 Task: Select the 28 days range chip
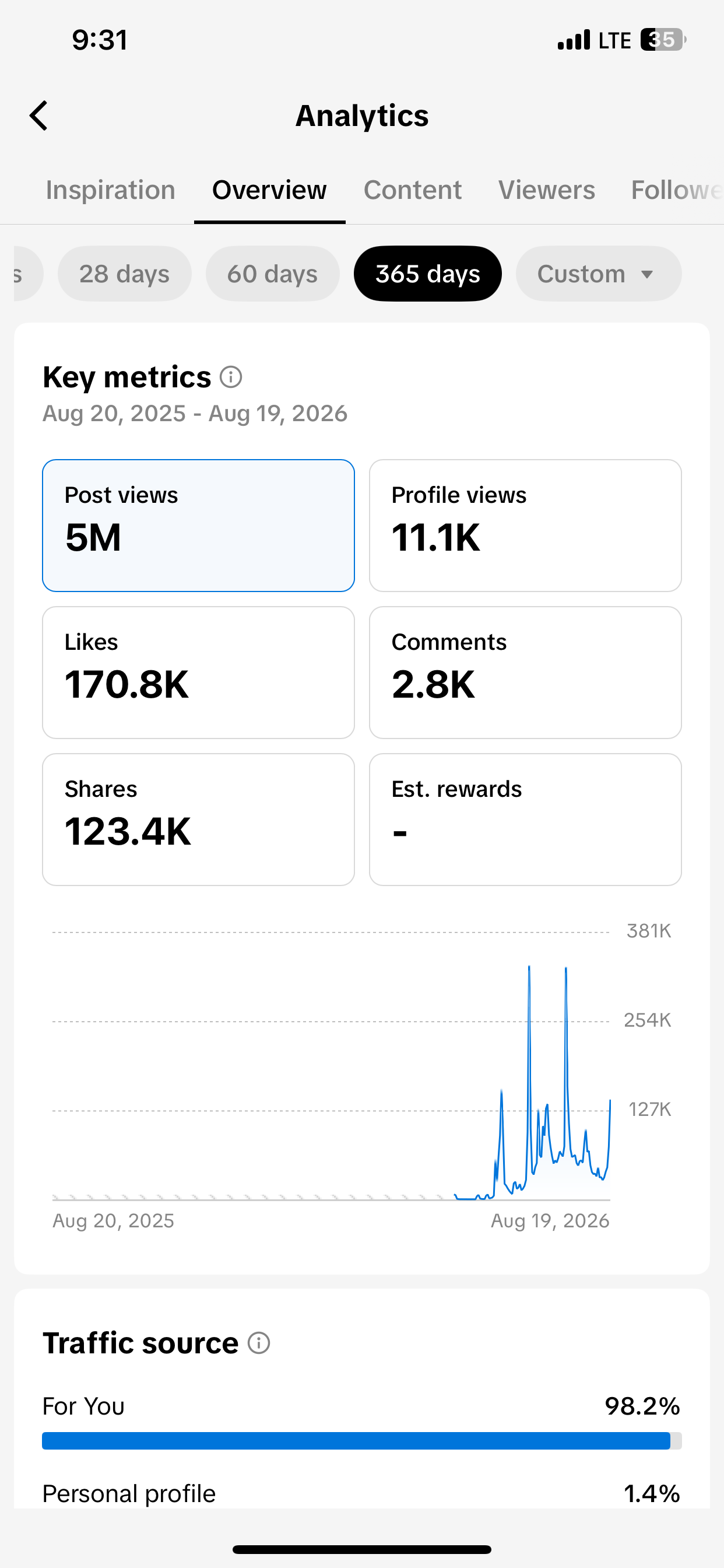click(125, 274)
